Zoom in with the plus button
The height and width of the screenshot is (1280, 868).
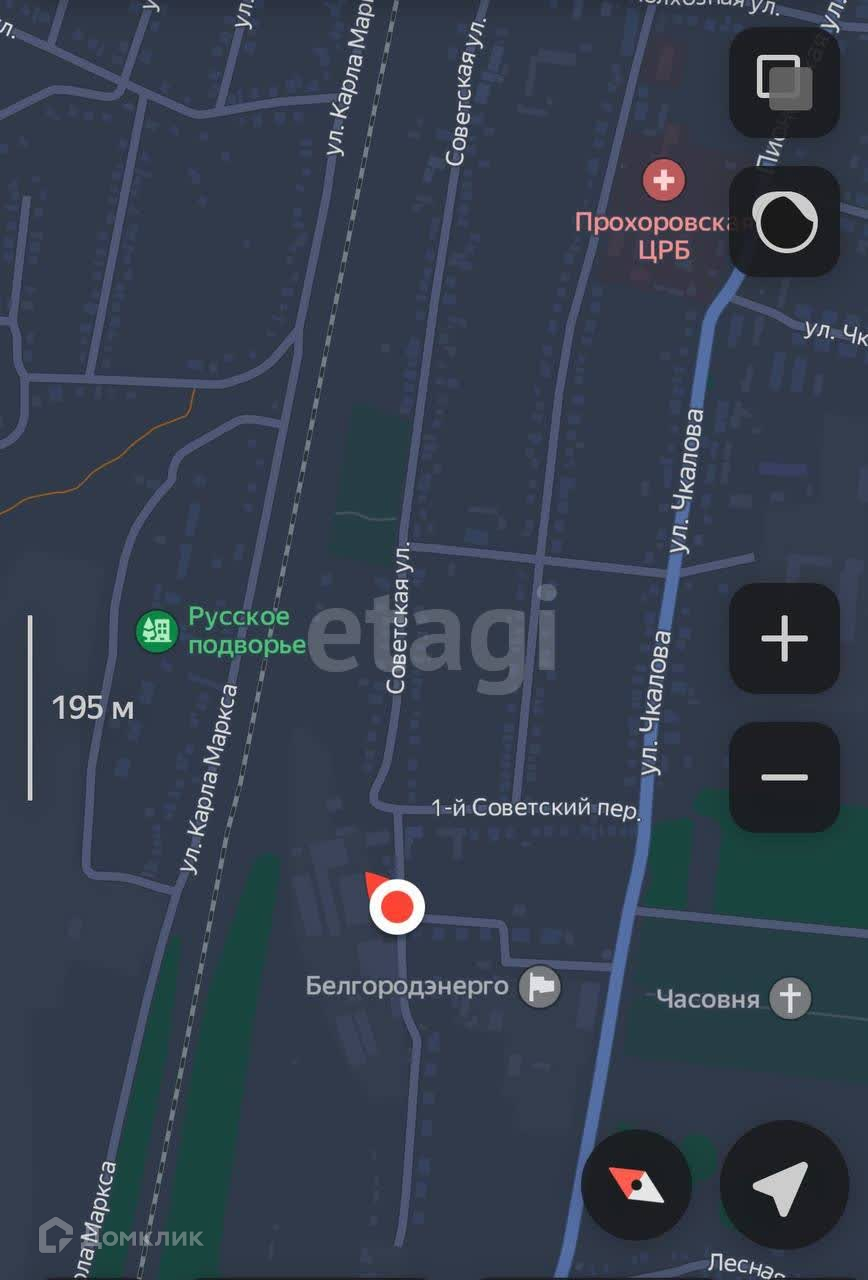784,638
